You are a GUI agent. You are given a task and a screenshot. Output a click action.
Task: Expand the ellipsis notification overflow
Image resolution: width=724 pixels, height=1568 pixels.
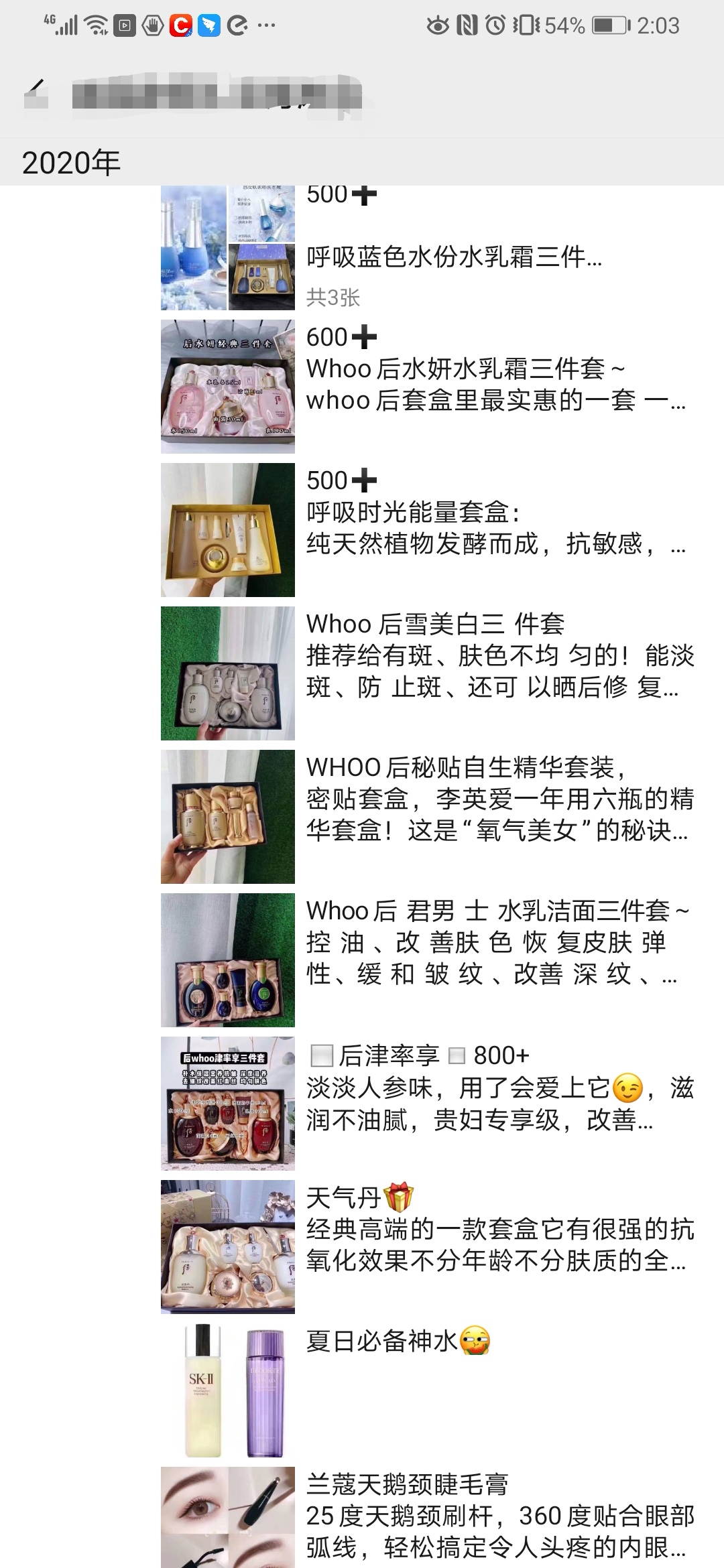[266, 25]
